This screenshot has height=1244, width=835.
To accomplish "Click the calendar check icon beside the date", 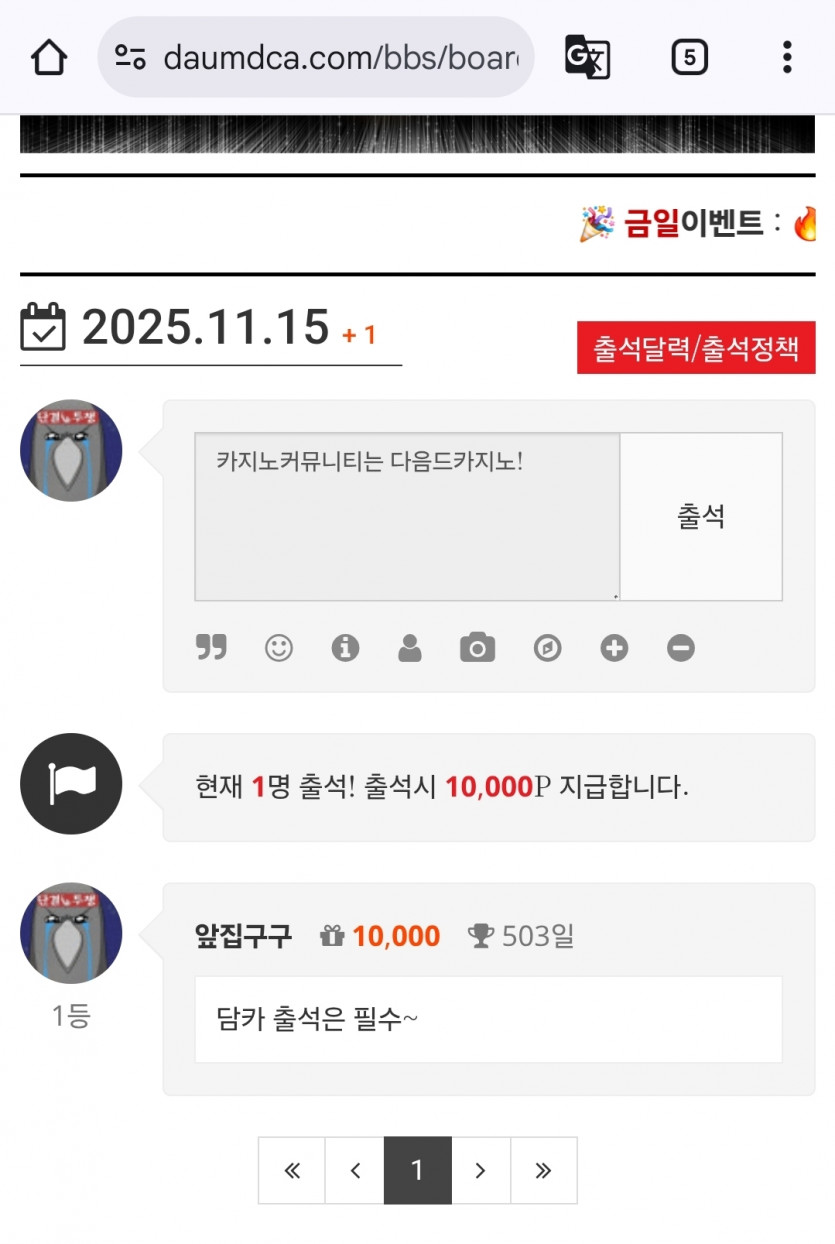I will click(45, 328).
